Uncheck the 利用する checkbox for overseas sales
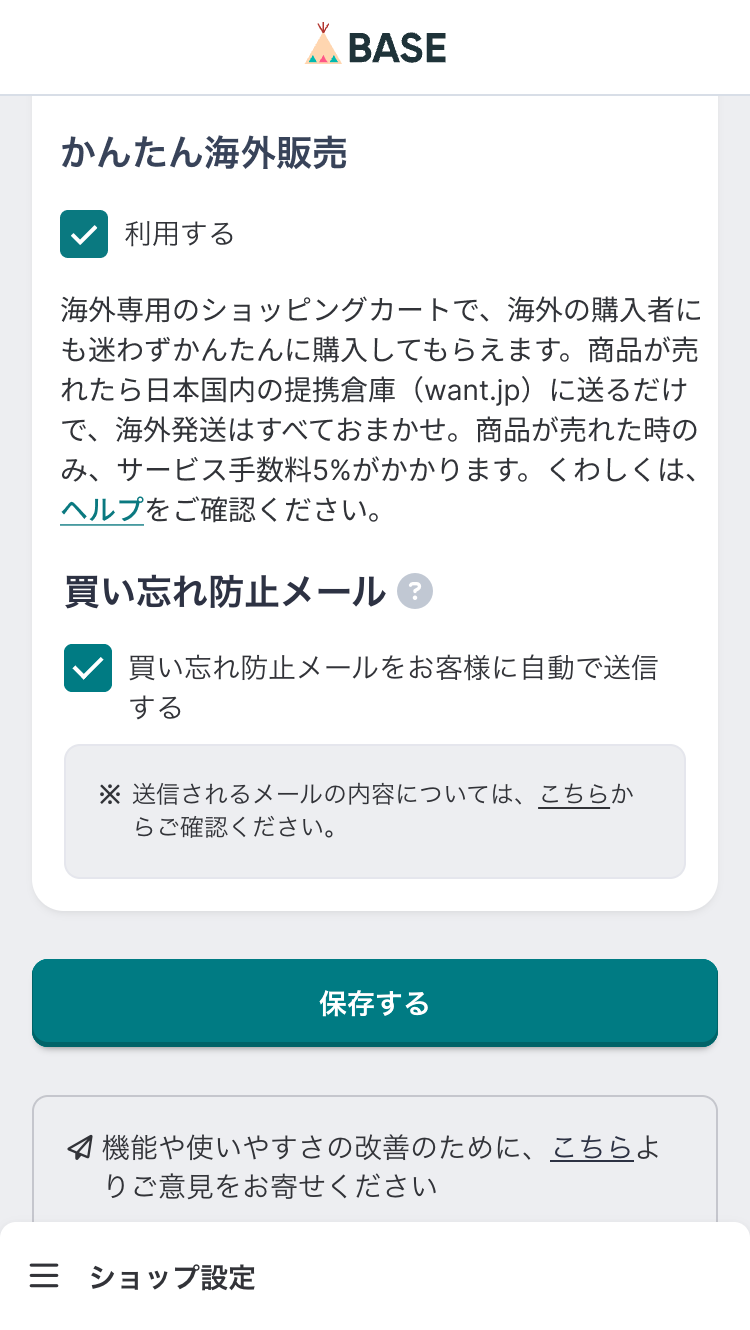The image size is (750, 1330). pos(84,234)
